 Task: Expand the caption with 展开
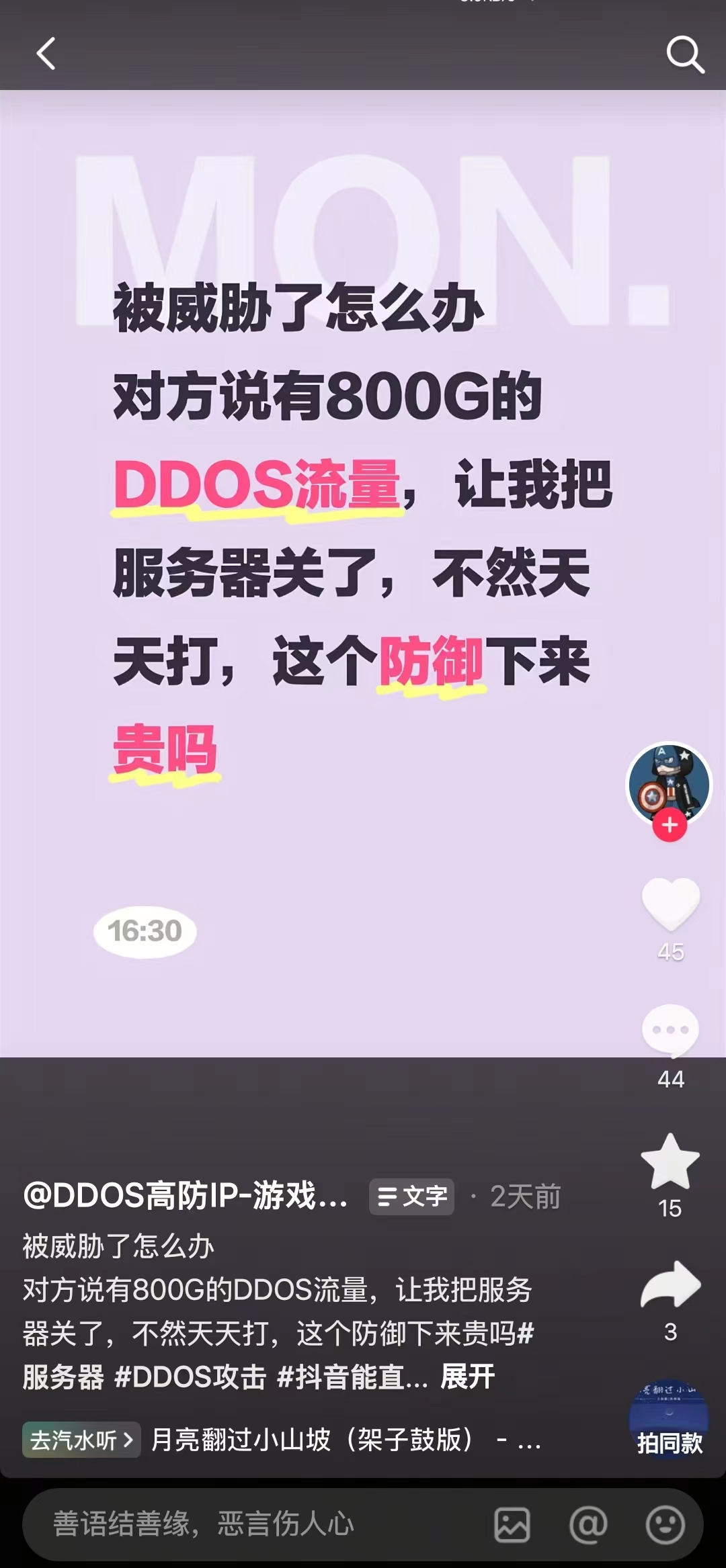pos(467,1377)
